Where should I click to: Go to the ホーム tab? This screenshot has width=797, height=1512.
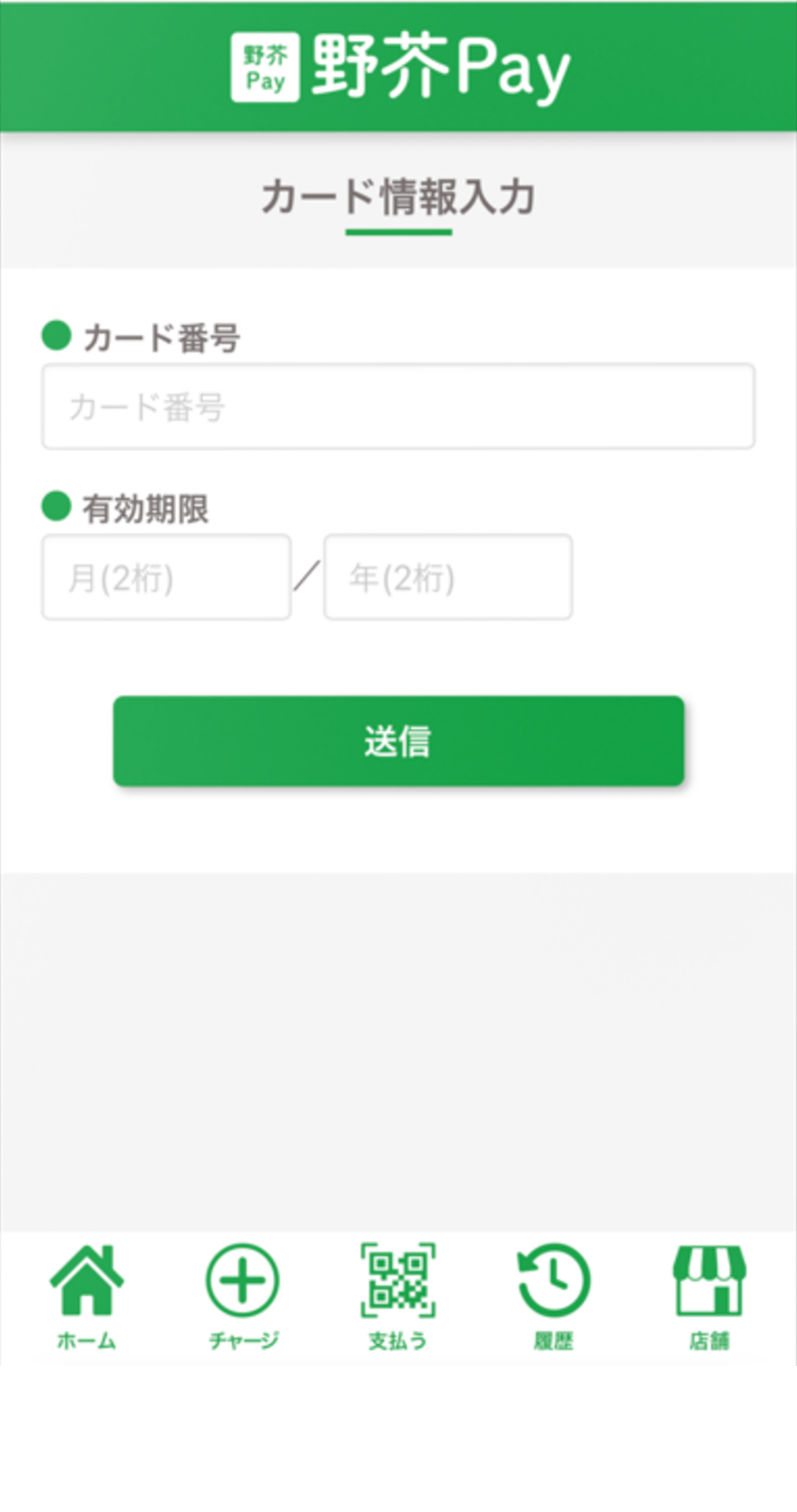[x=87, y=1296]
